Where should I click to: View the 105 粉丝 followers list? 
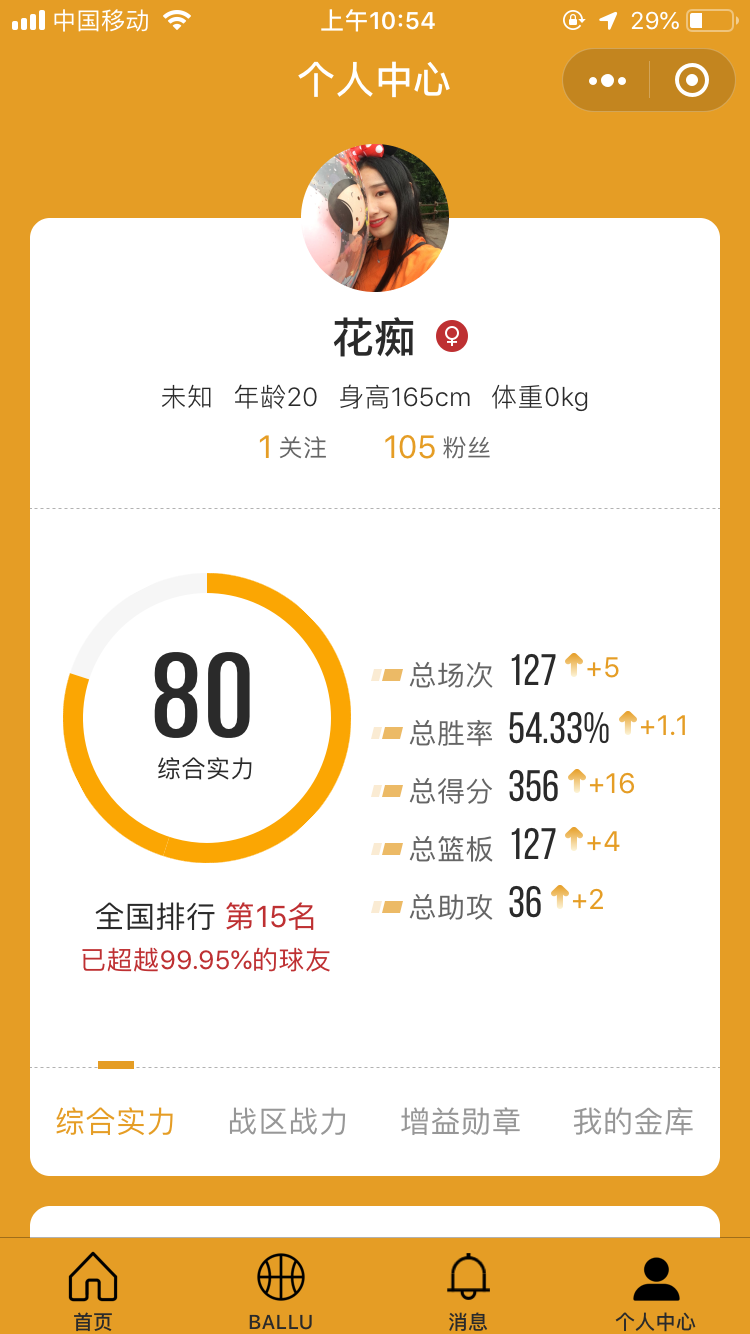437,447
